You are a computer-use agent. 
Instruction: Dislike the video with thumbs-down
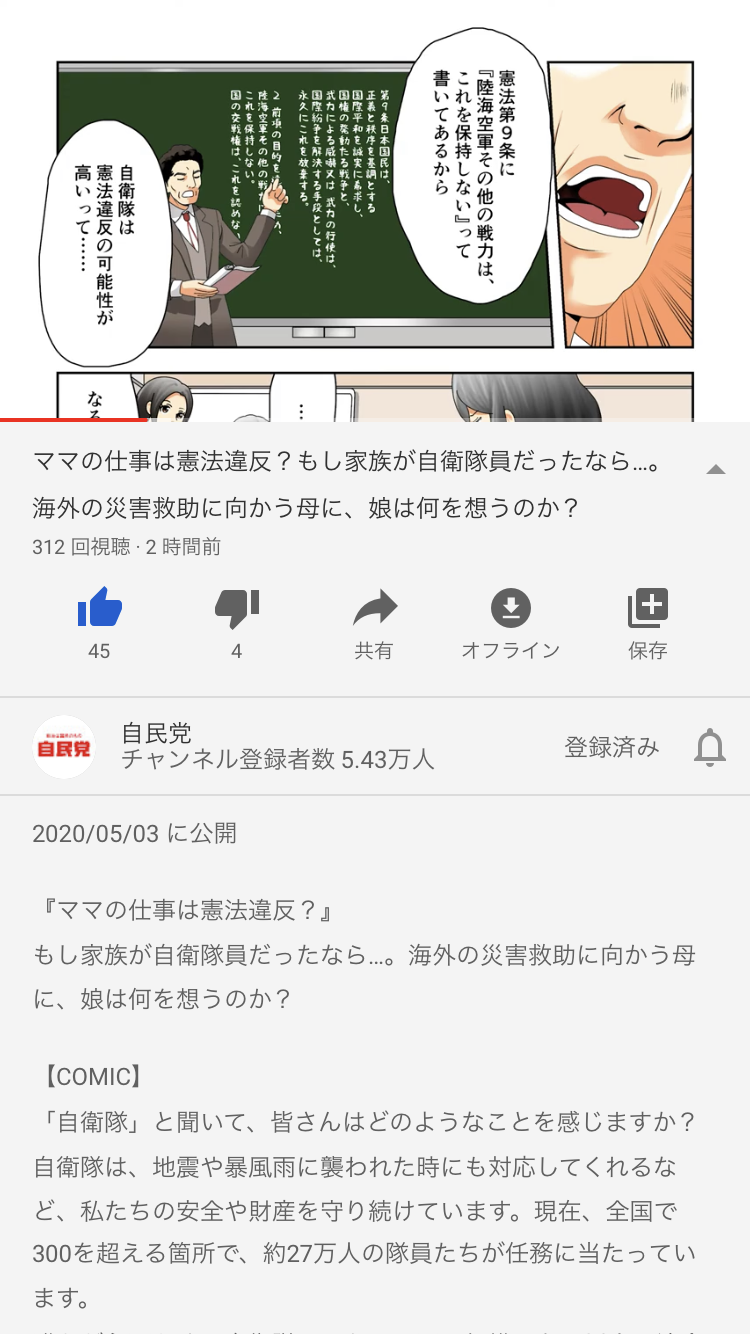click(x=237, y=608)
